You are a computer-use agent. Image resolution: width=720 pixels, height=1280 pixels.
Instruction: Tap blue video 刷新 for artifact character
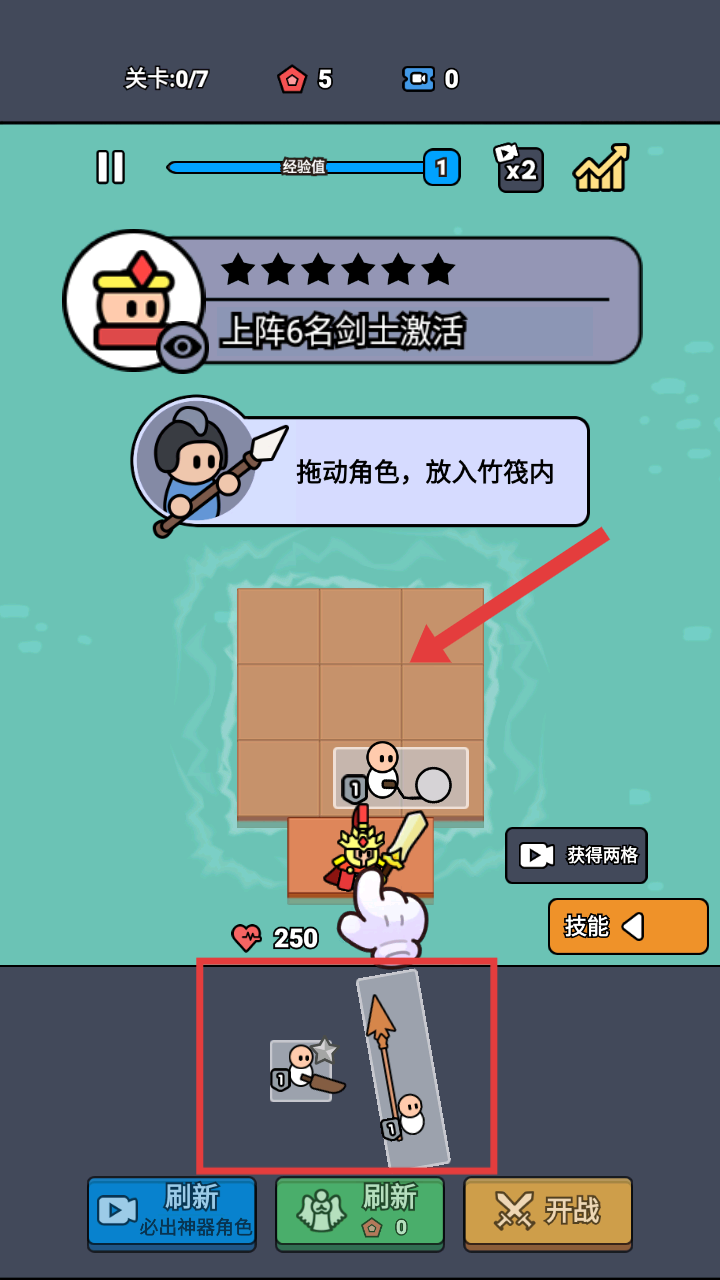click(172, 1211)
